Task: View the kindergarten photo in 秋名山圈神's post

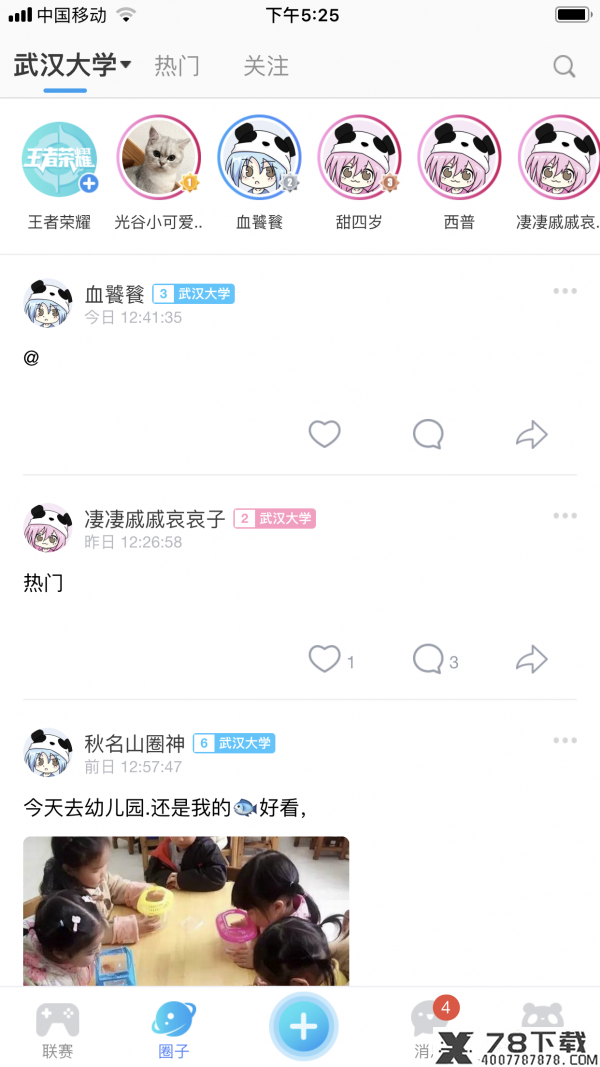Action: [186, 911]
